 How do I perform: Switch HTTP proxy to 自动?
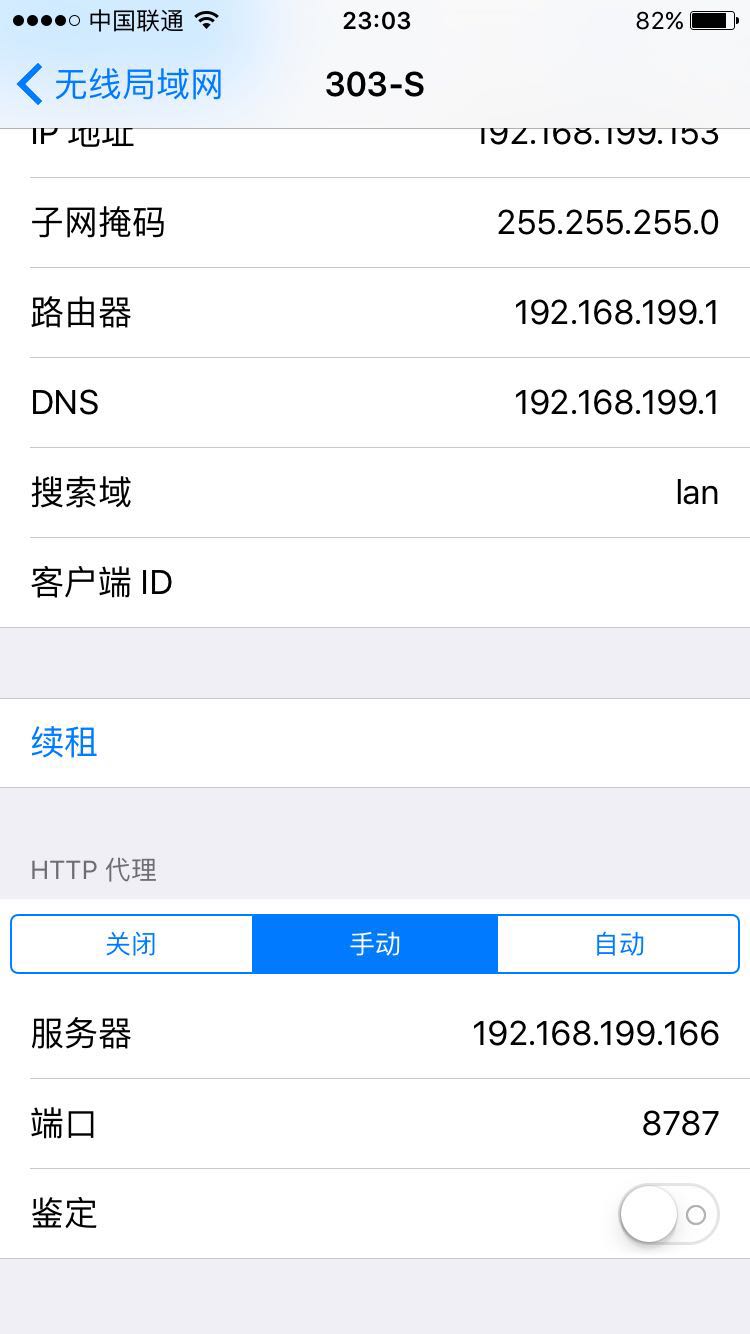pos(618,944)
